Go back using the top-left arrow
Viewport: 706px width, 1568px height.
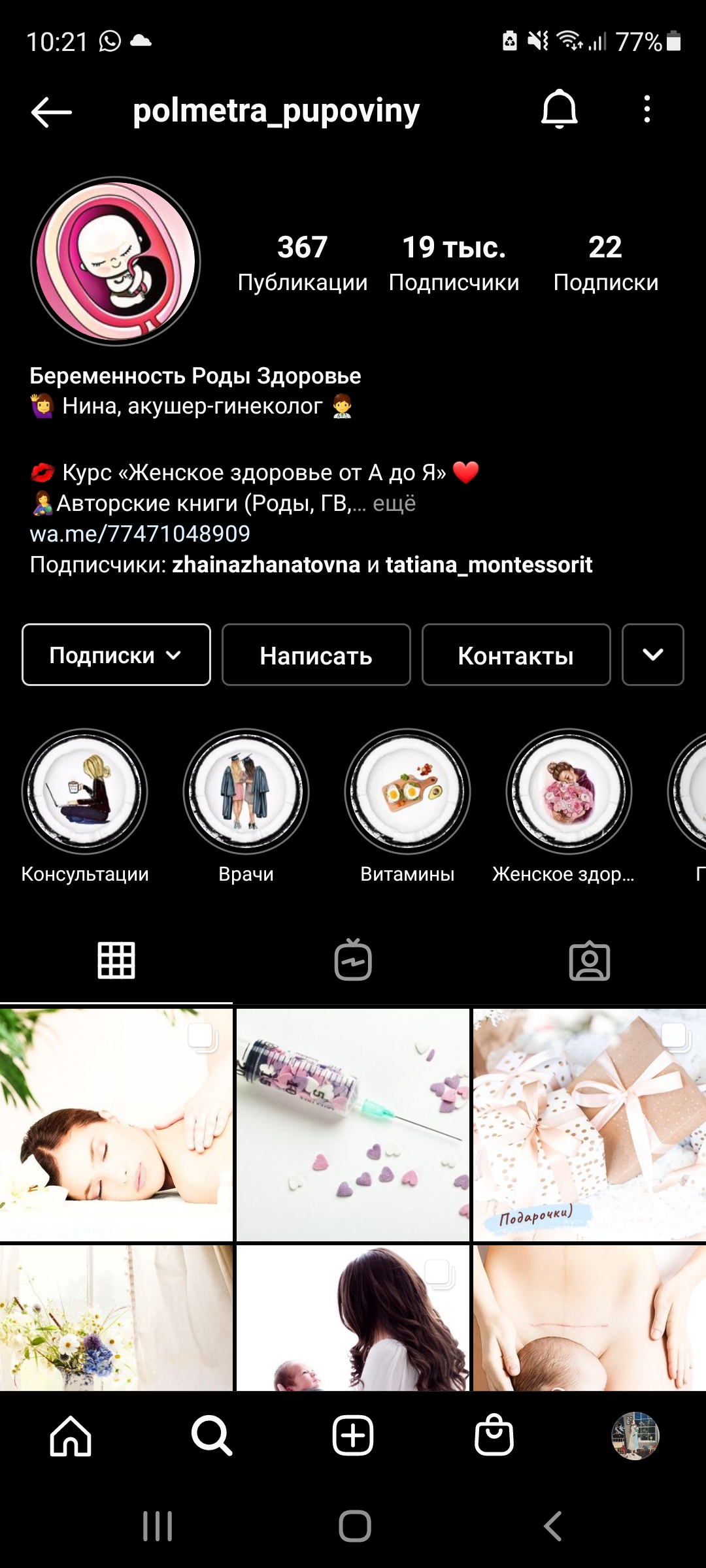coord(51,112)
